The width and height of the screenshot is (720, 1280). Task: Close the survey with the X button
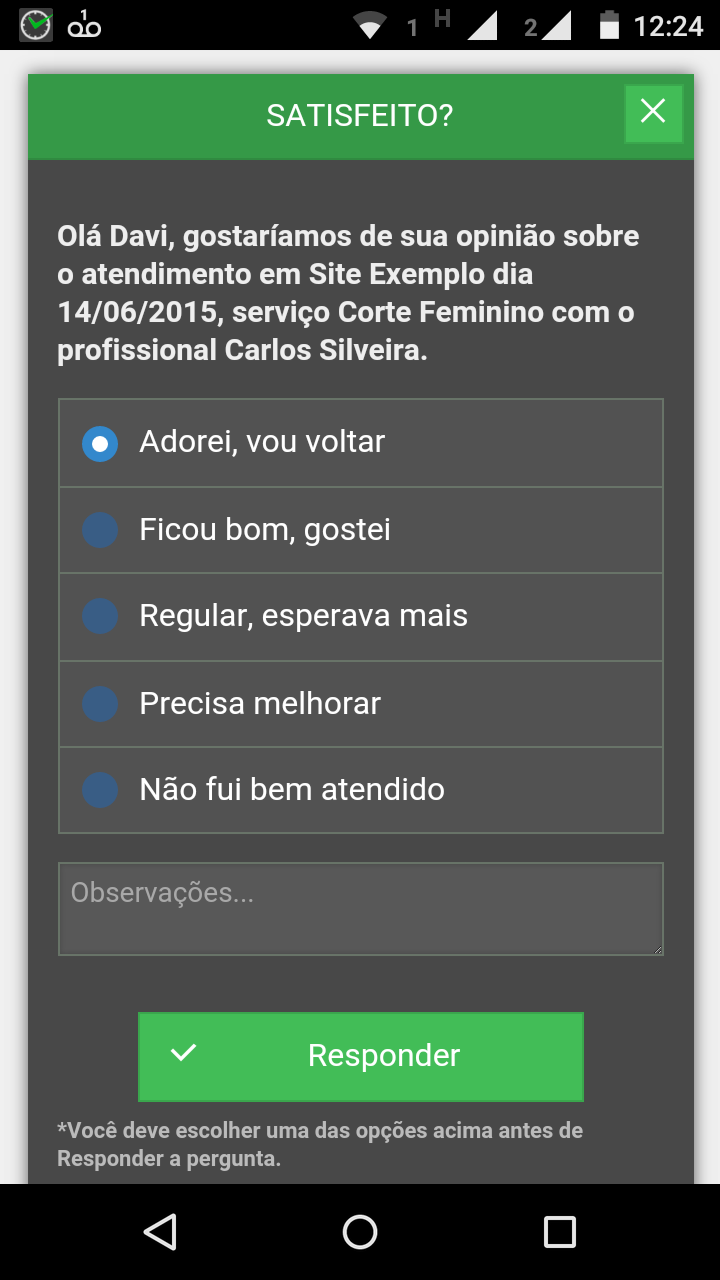653,113
